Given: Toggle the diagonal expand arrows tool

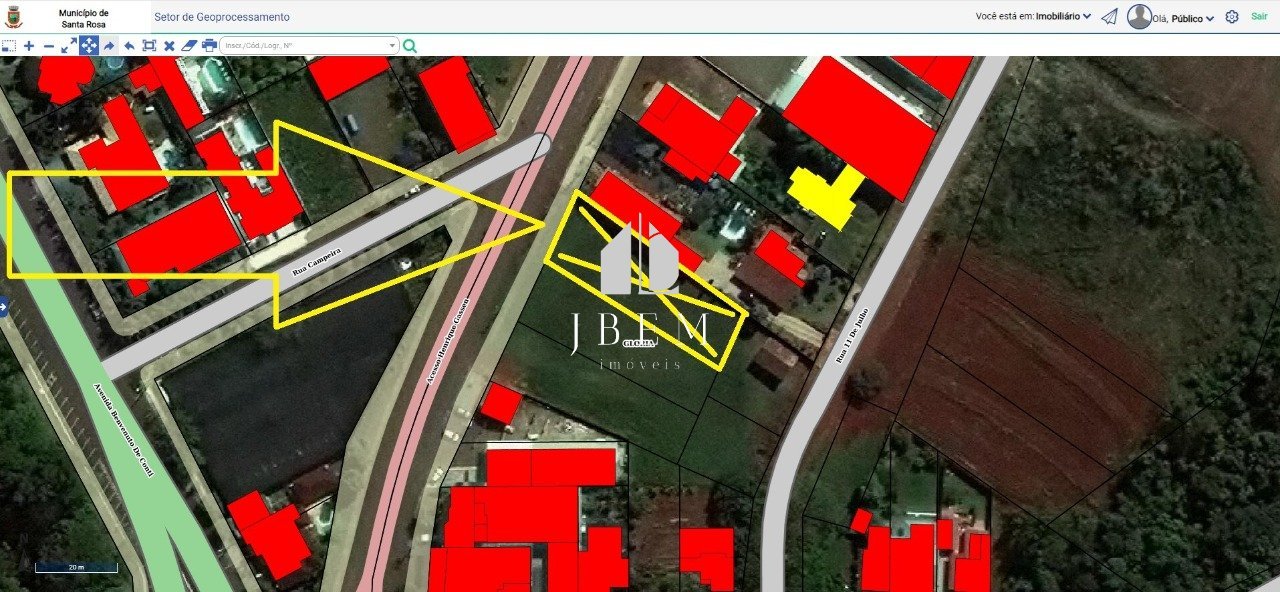Looking at the screenshot, I should (x=68, y=46).
